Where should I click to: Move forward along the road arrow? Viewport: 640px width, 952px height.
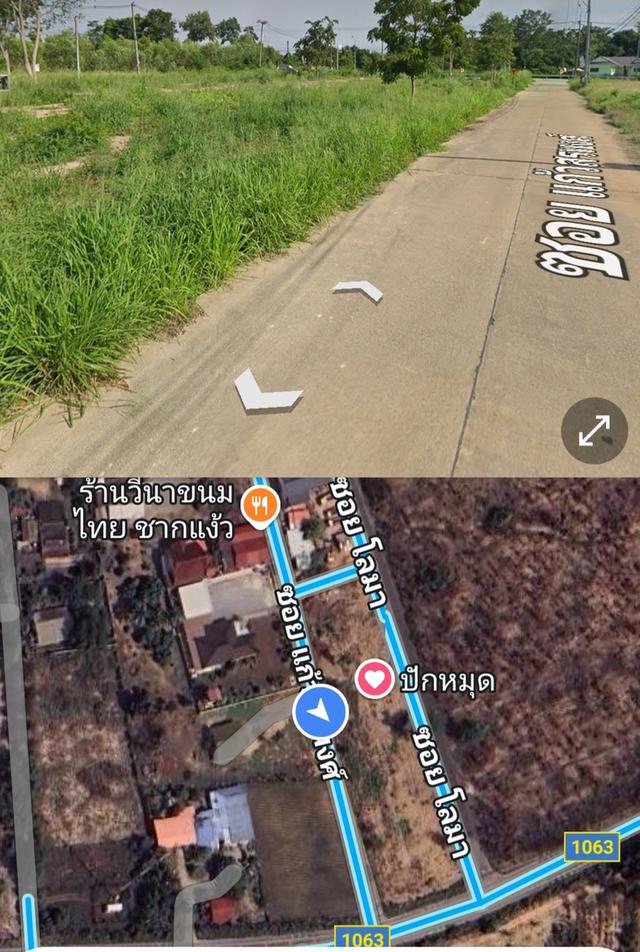tap(358, 290)
